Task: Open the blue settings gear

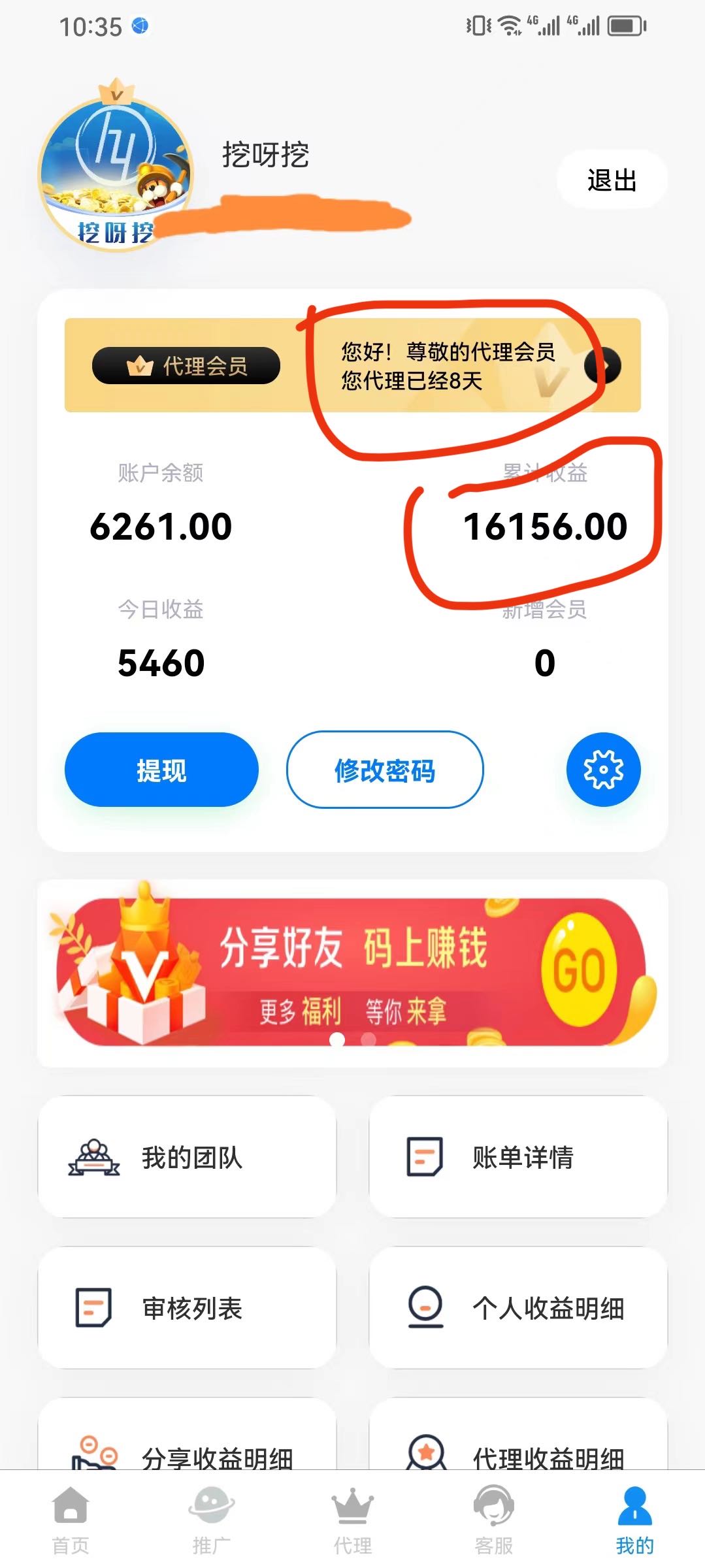Action: tap(603, 770)
